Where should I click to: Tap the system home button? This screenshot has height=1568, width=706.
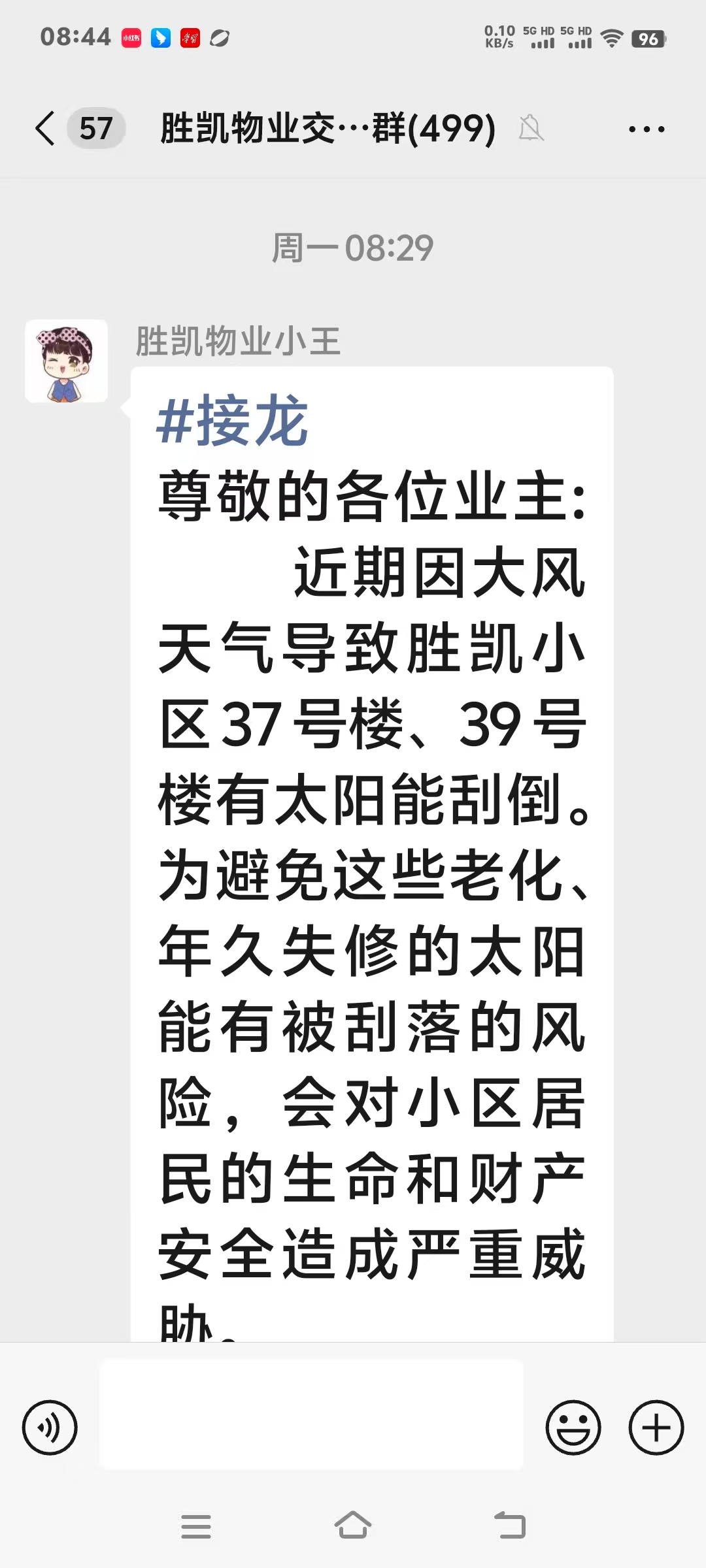[x=353, y=1526]
